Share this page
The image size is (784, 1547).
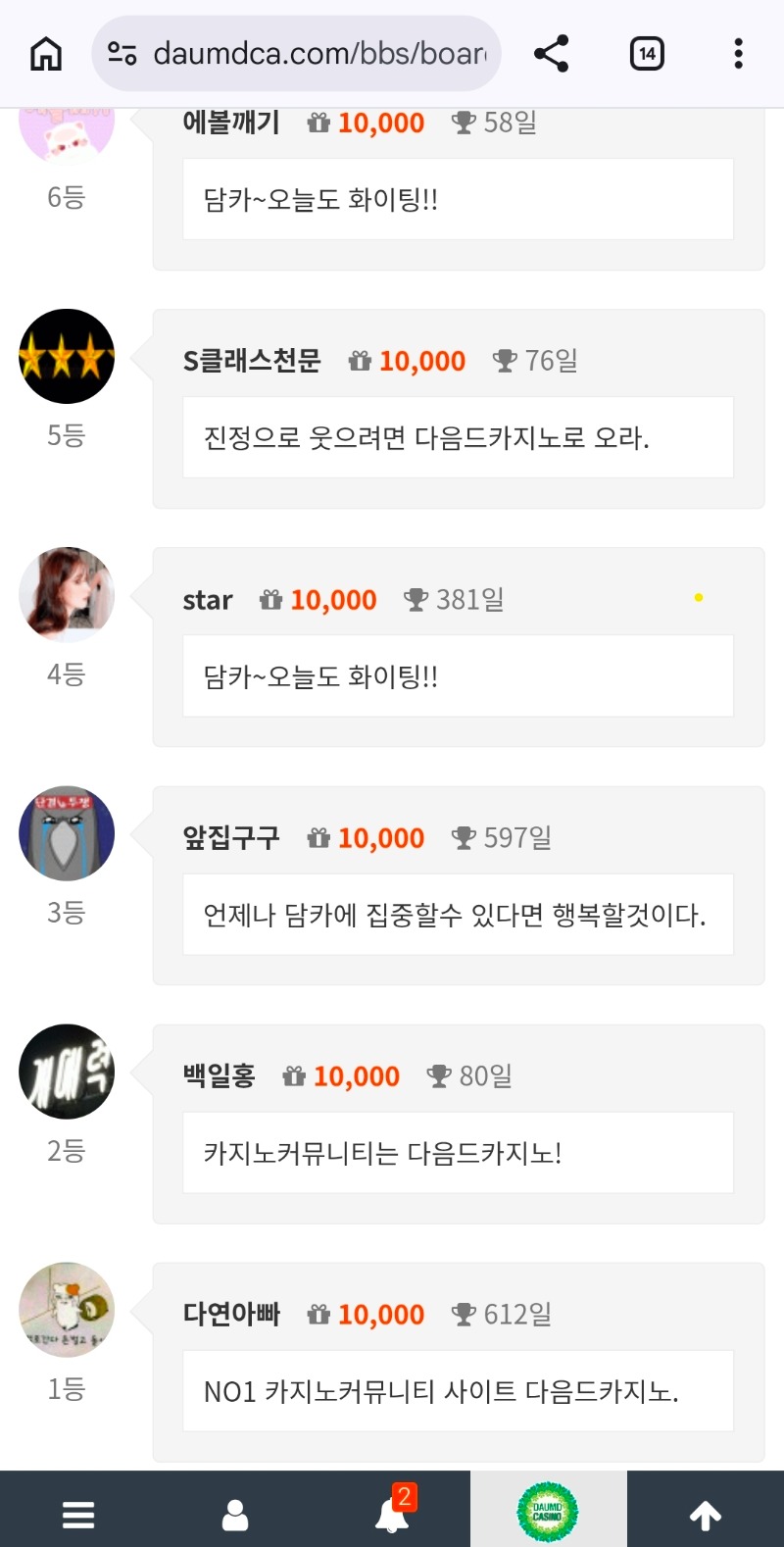click(552, 54)
